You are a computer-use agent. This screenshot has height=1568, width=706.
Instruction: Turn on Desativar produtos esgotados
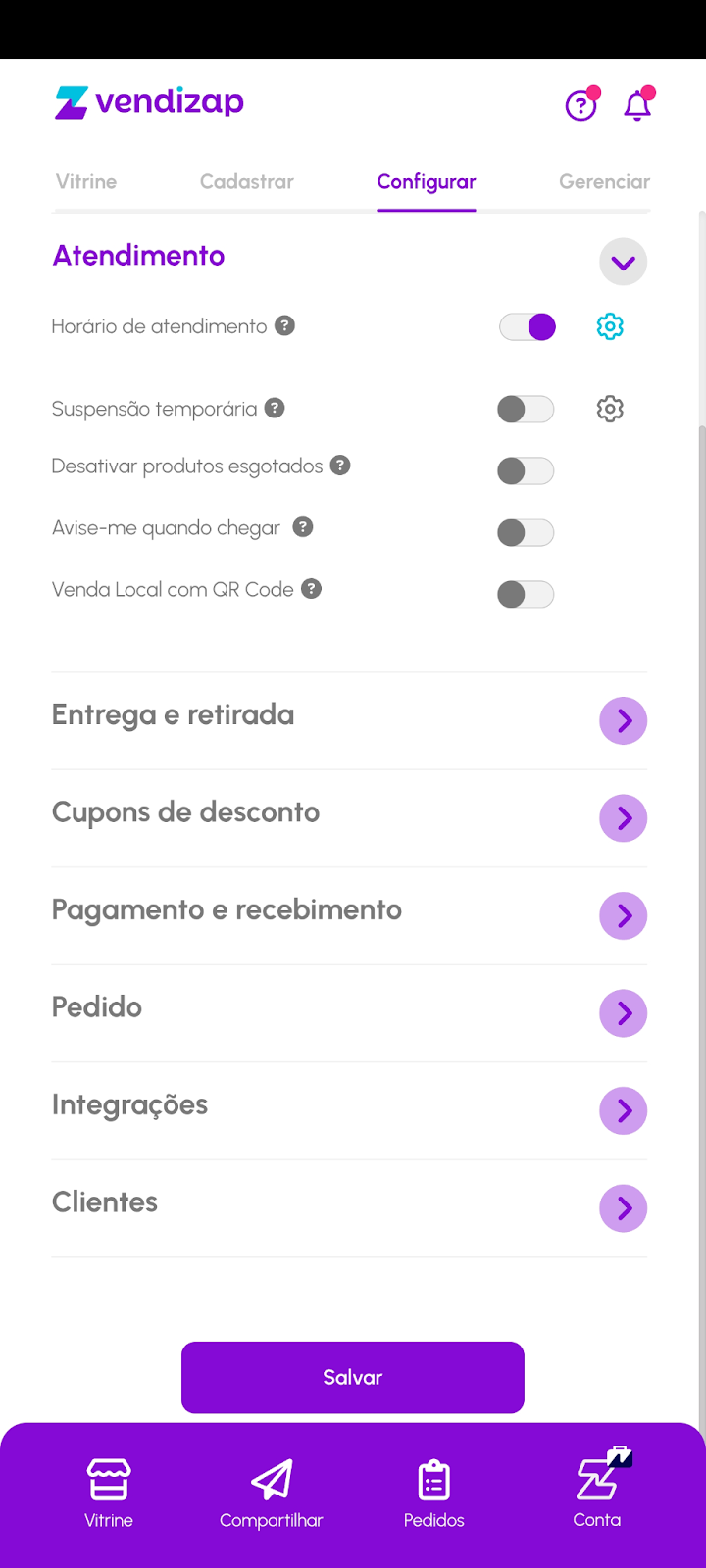526,470
